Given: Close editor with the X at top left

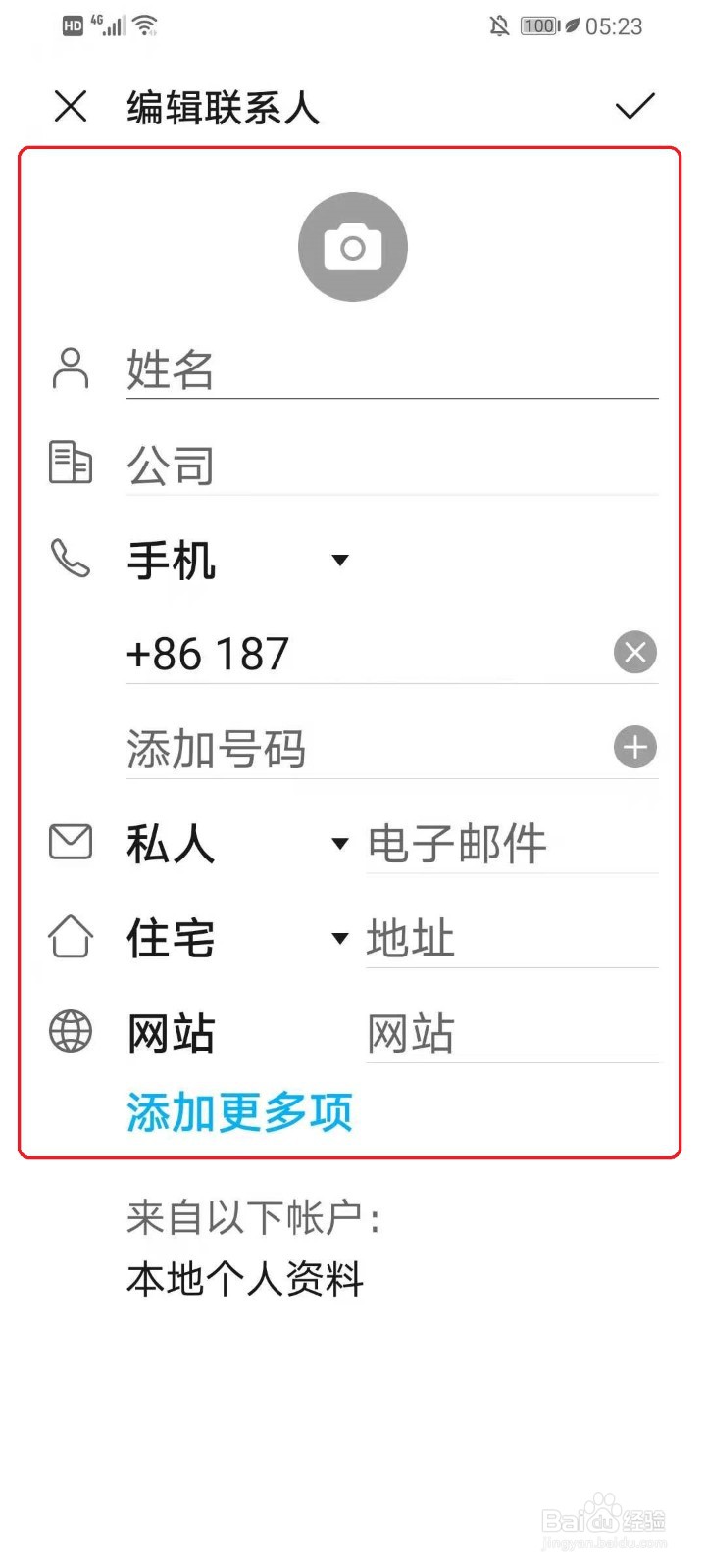Looking at the screenshot, I should coord(70,106).
